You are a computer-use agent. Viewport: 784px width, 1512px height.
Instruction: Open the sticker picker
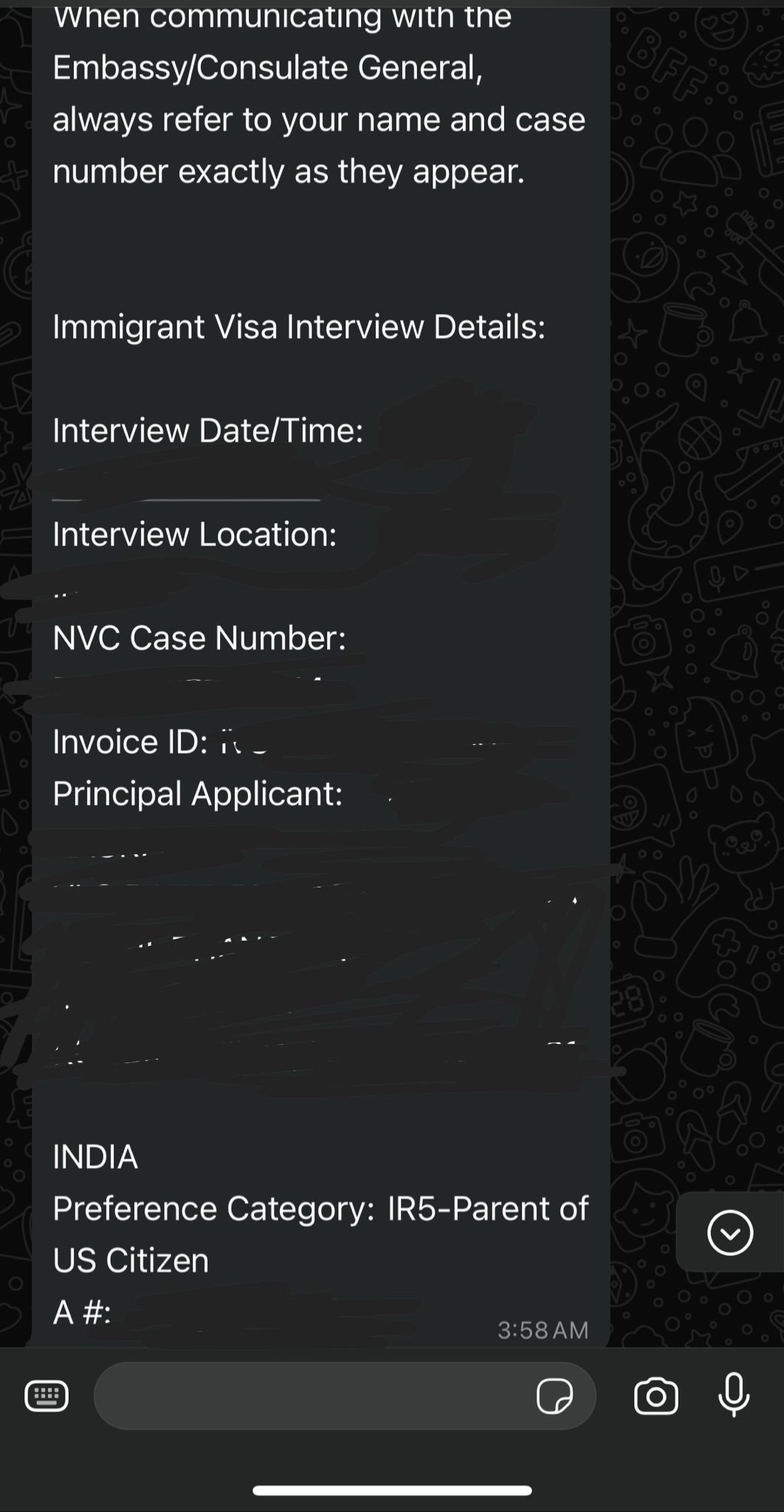[x=554, y=1396]
